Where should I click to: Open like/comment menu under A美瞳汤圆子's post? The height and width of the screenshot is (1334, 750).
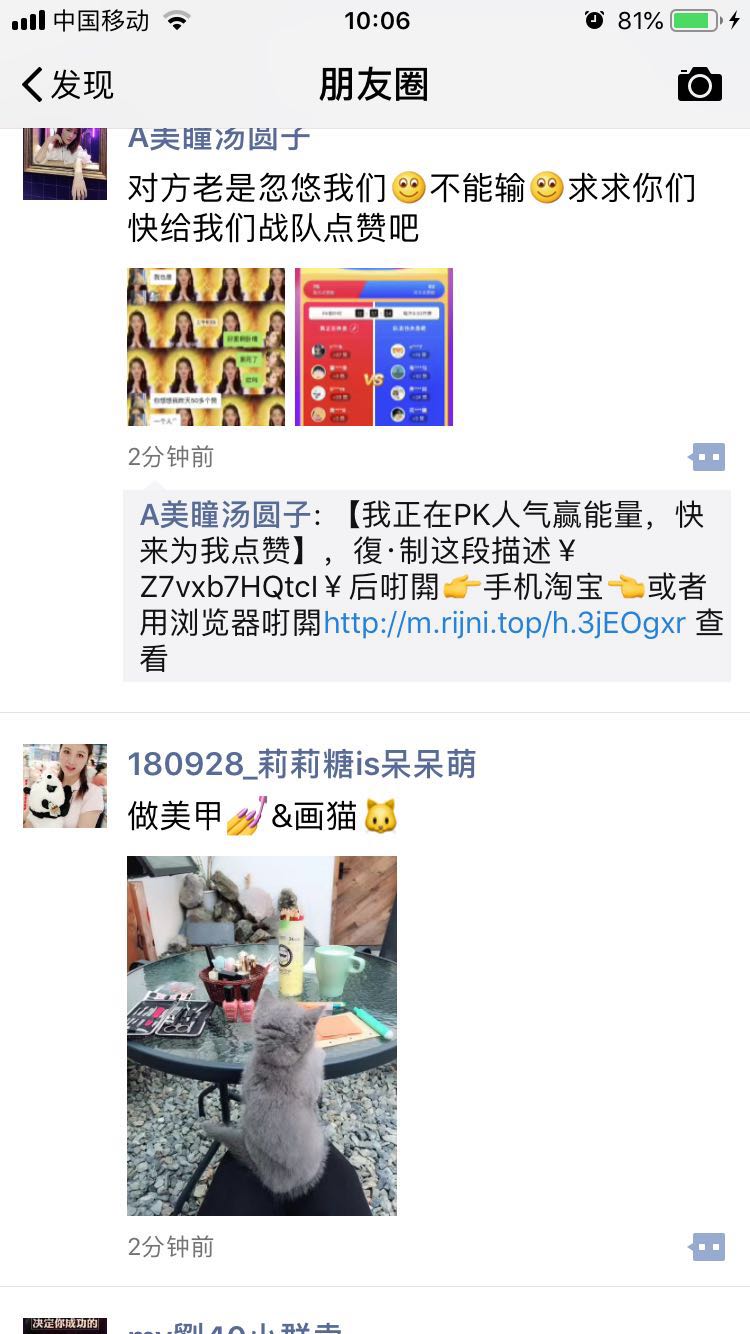pyautogui.click(x=708, y=457)
